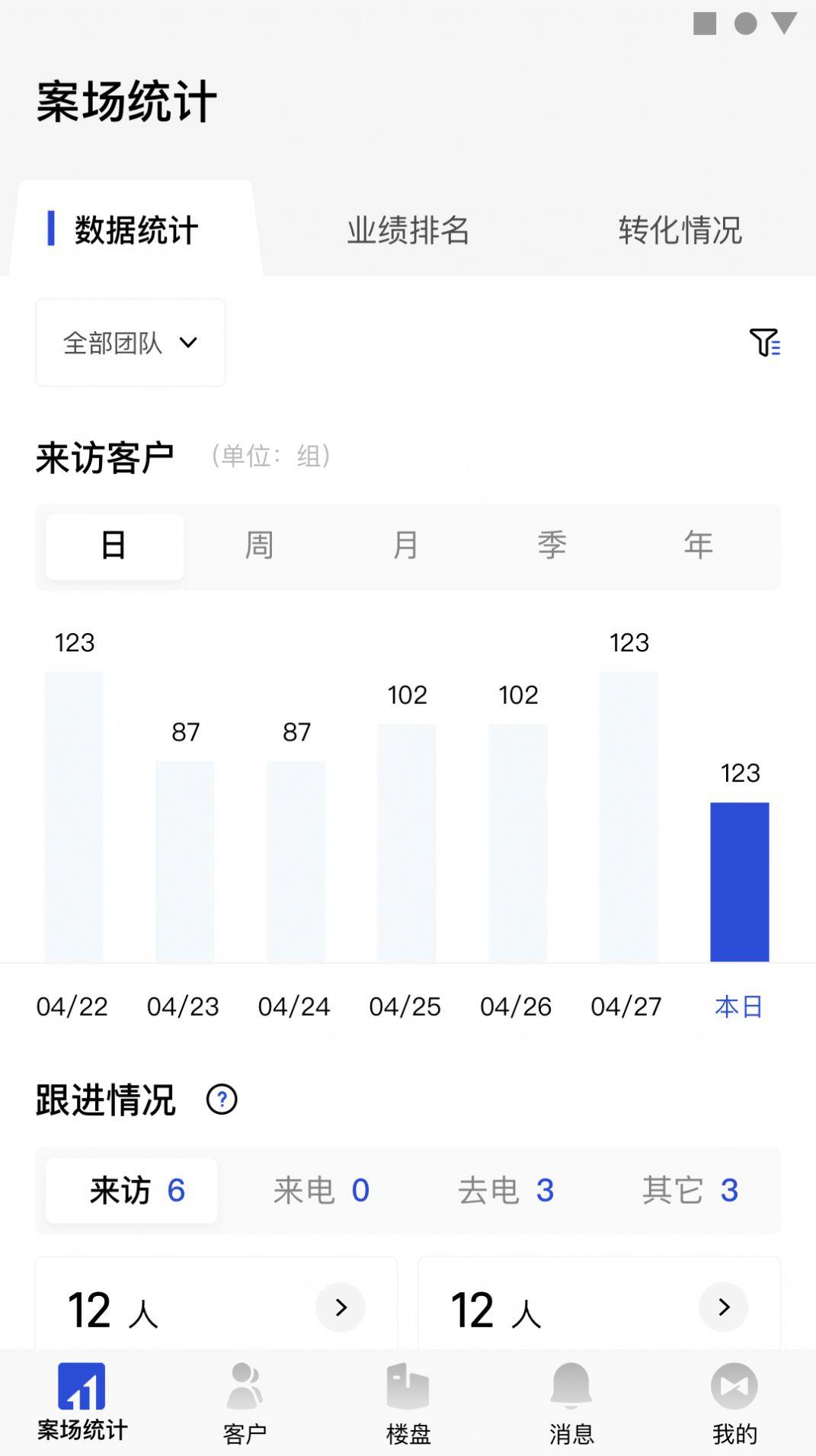Choose the 周 time range
Image resolution: width=816 pixels, height=1456 pixels.
(260, 546)
